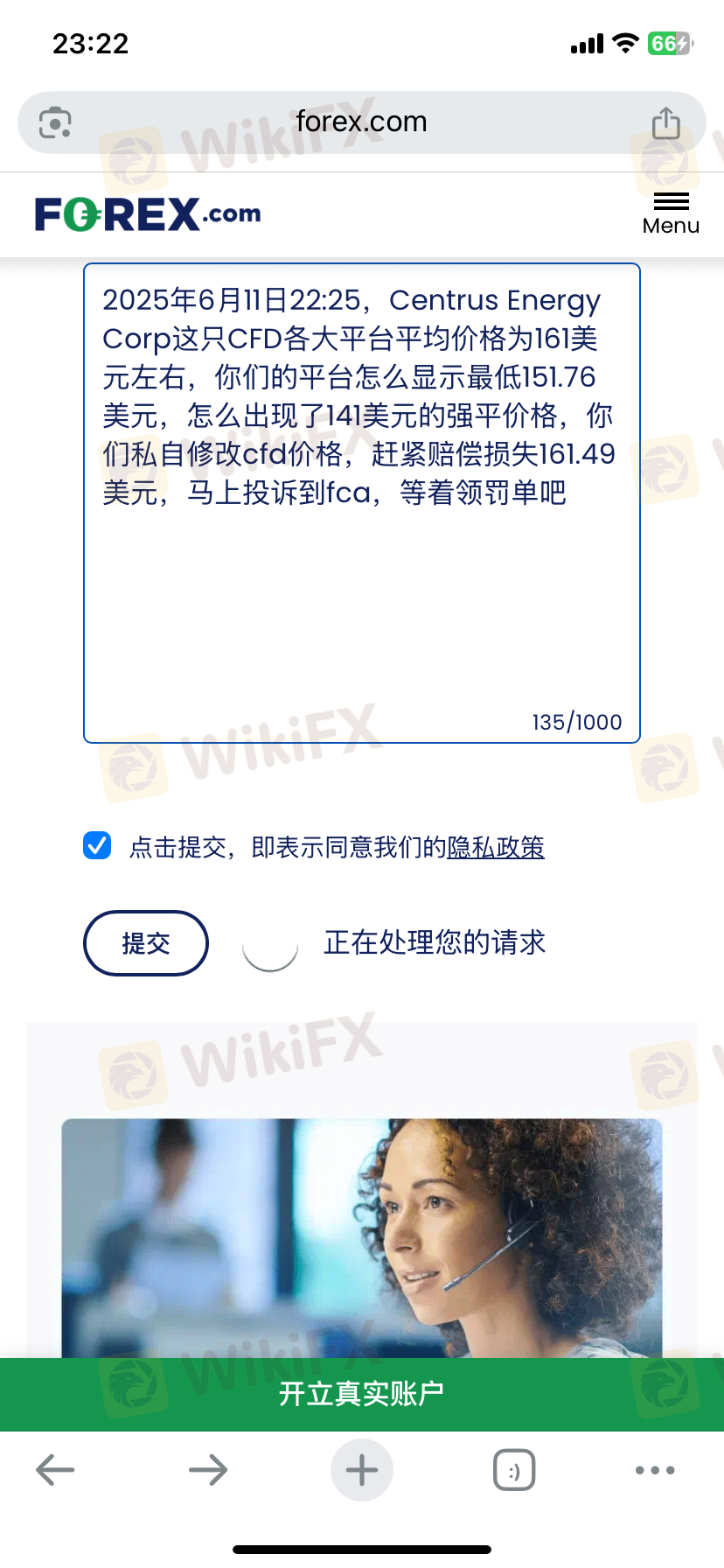This screenshot has height=1568, width=724.
Task: Go forward with browser forward arrow
Action: 208,1470
